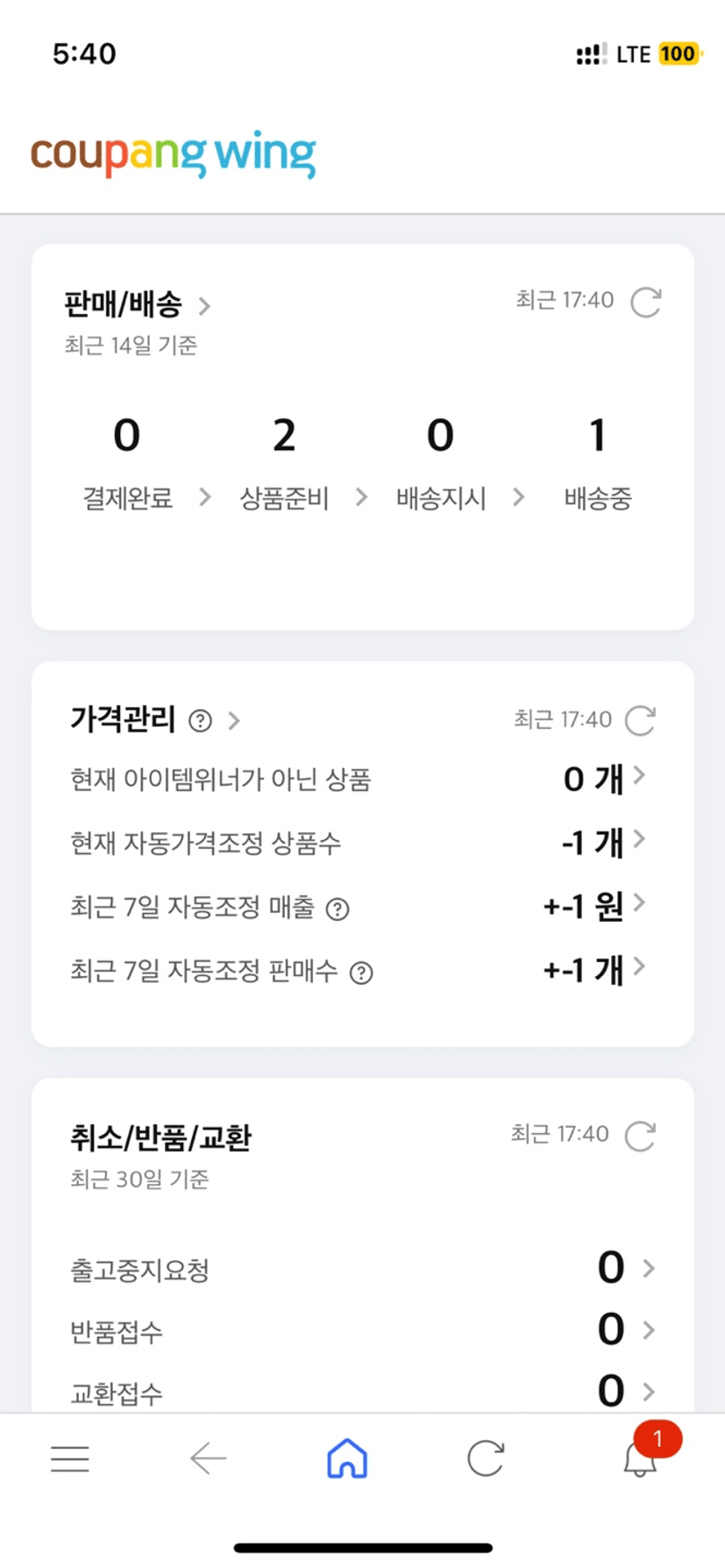The height and width of the screenshot is (1568, 725).
Task: Open the notifications bell
Action: pos(641,1458)
